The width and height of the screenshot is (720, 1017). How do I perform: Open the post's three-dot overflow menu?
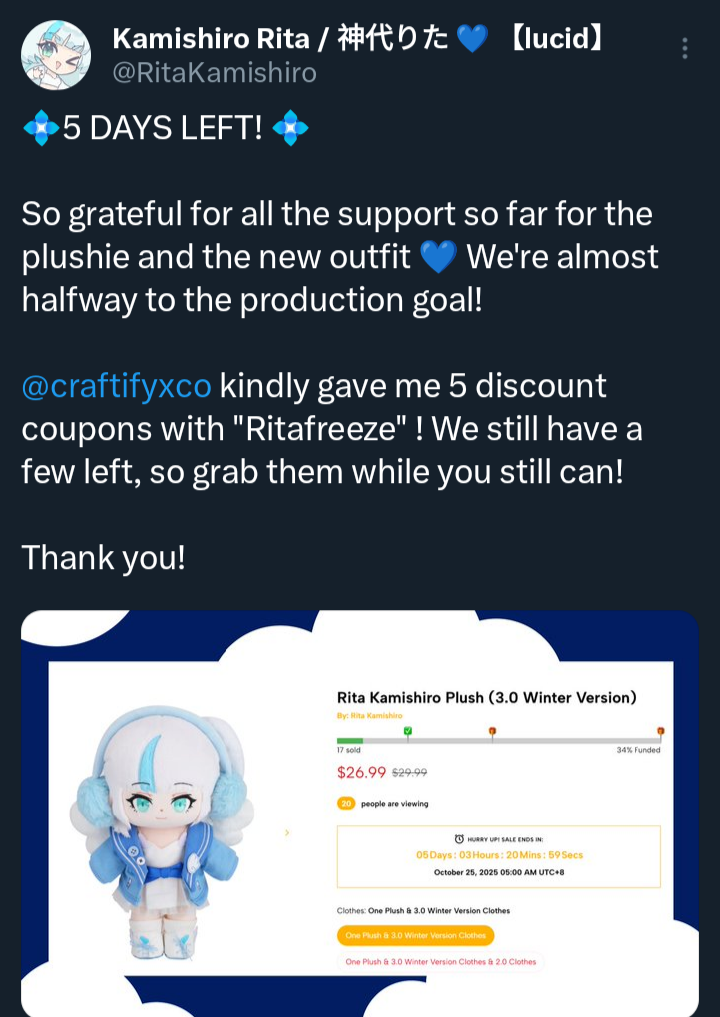coord(685,49)
